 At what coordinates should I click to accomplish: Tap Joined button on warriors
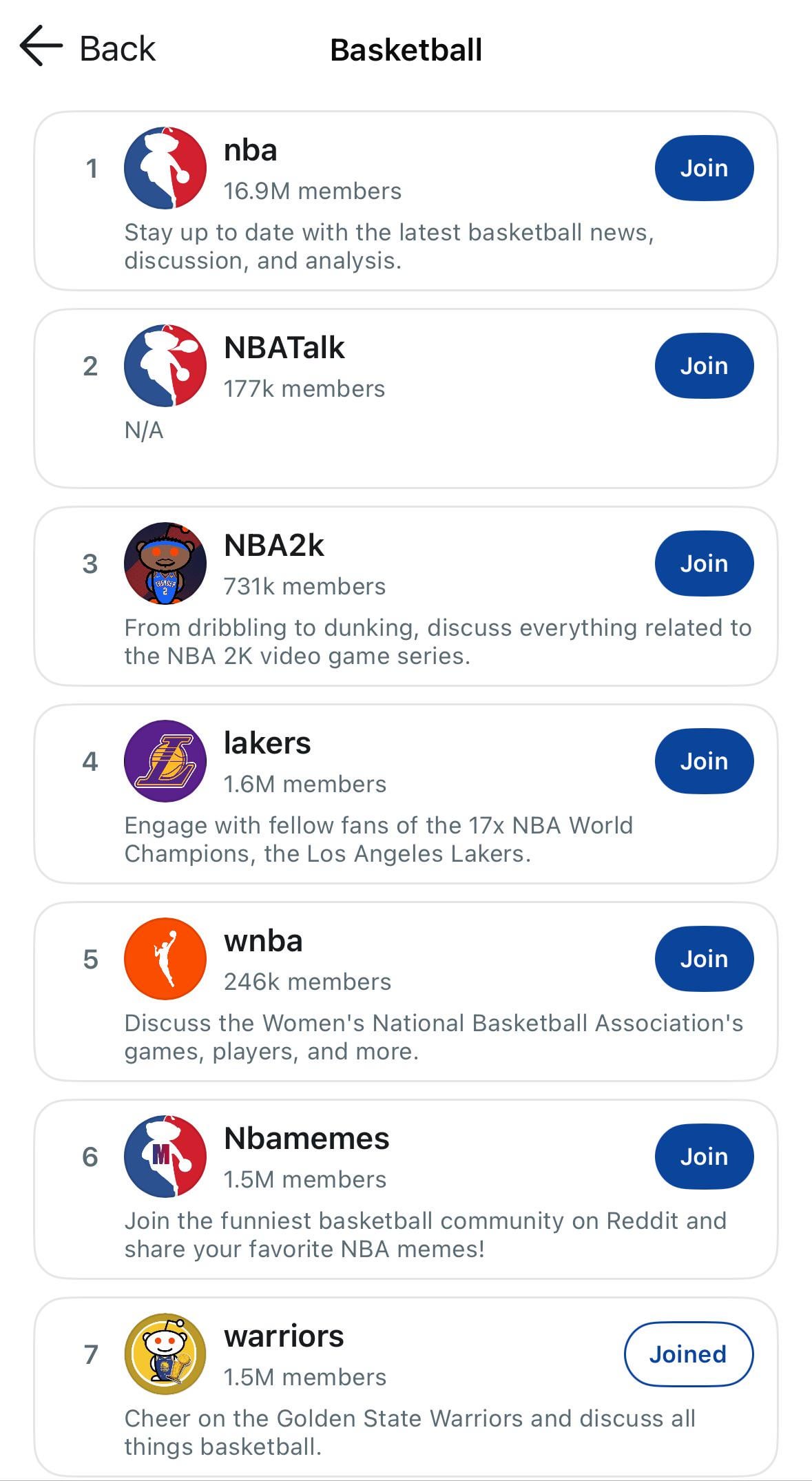(688, 1354)
